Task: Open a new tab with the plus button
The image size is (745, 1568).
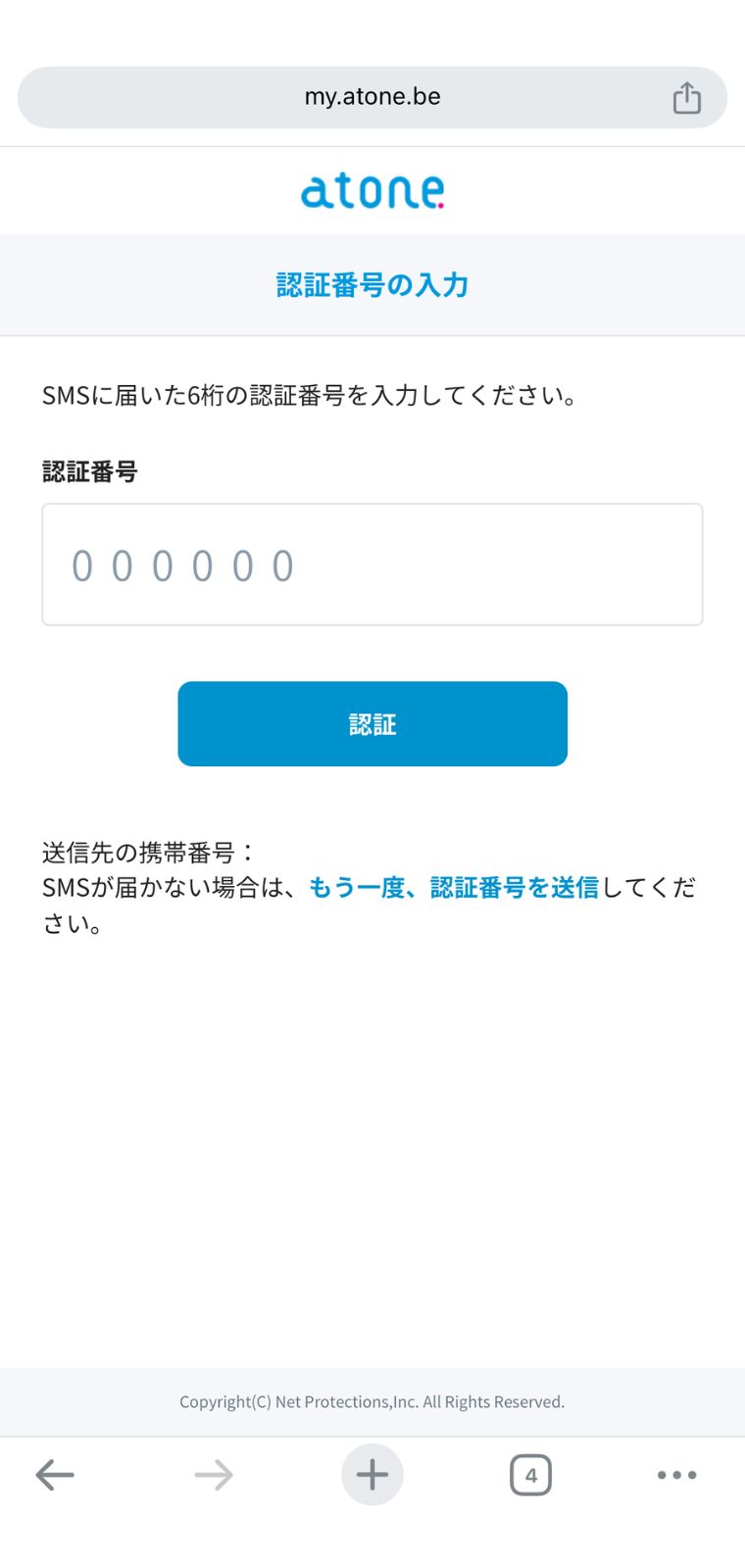Action: coord(372,1475)
